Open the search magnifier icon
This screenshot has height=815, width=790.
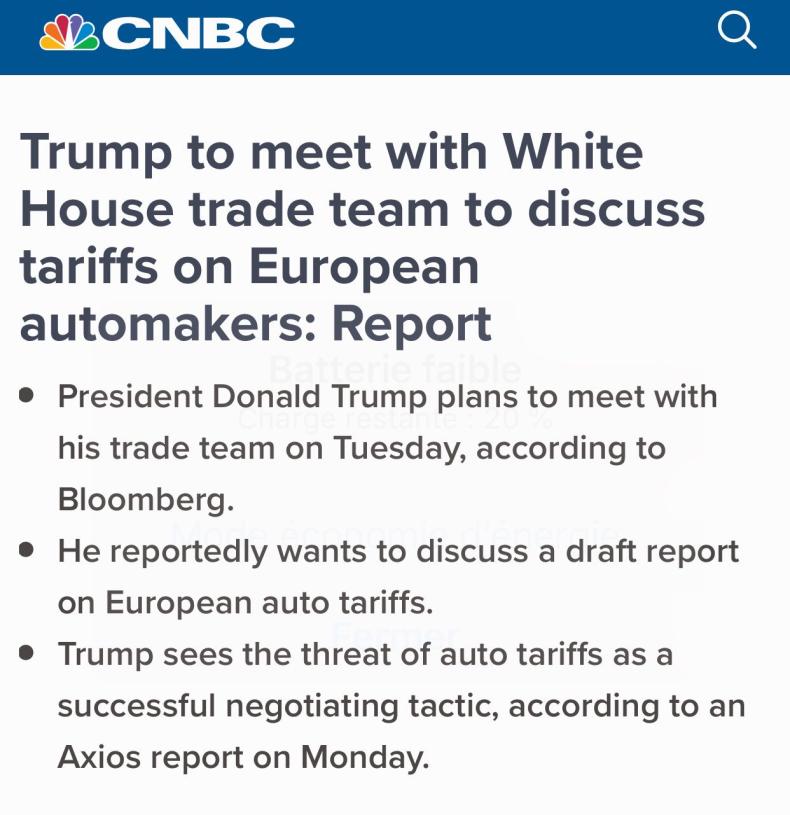point(737,31)
